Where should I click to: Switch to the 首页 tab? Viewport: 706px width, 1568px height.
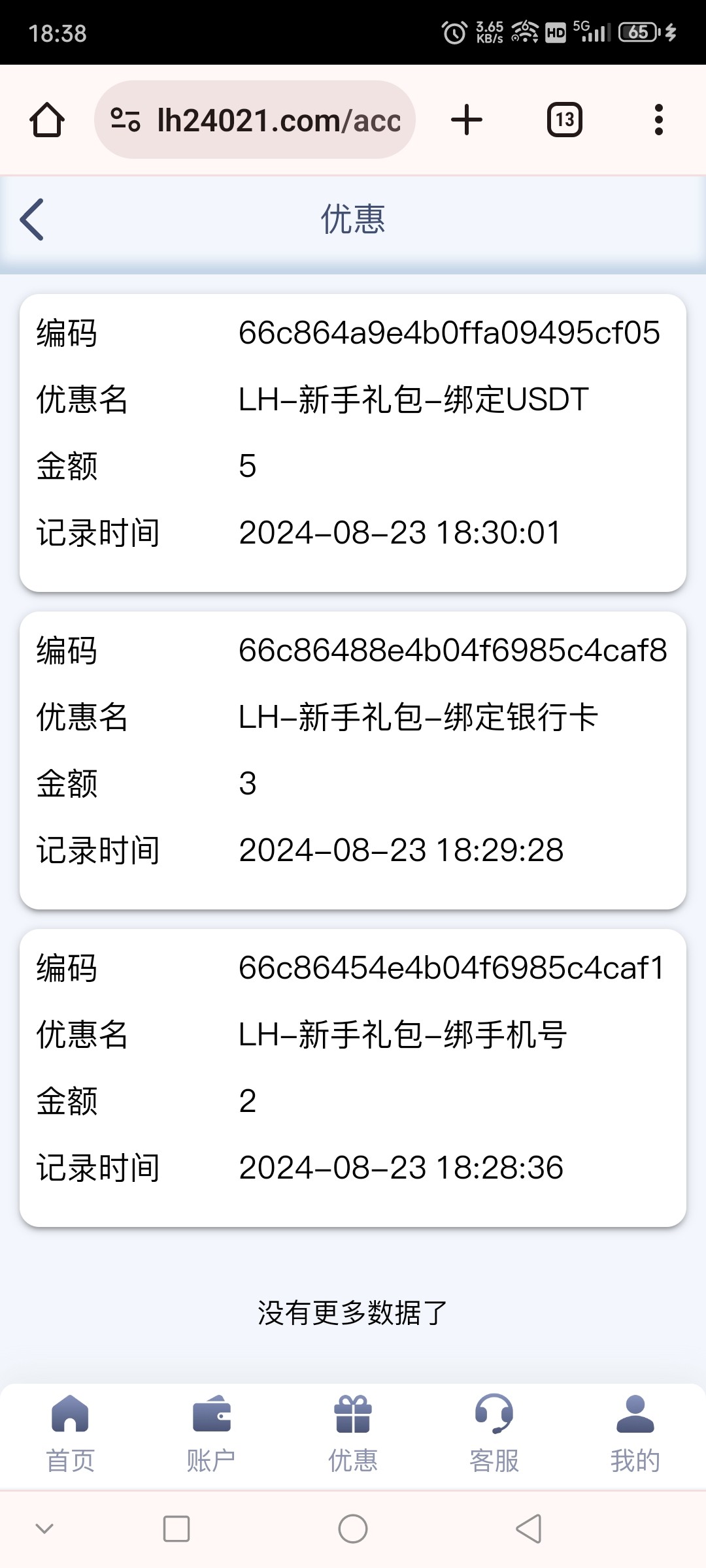71,1435
